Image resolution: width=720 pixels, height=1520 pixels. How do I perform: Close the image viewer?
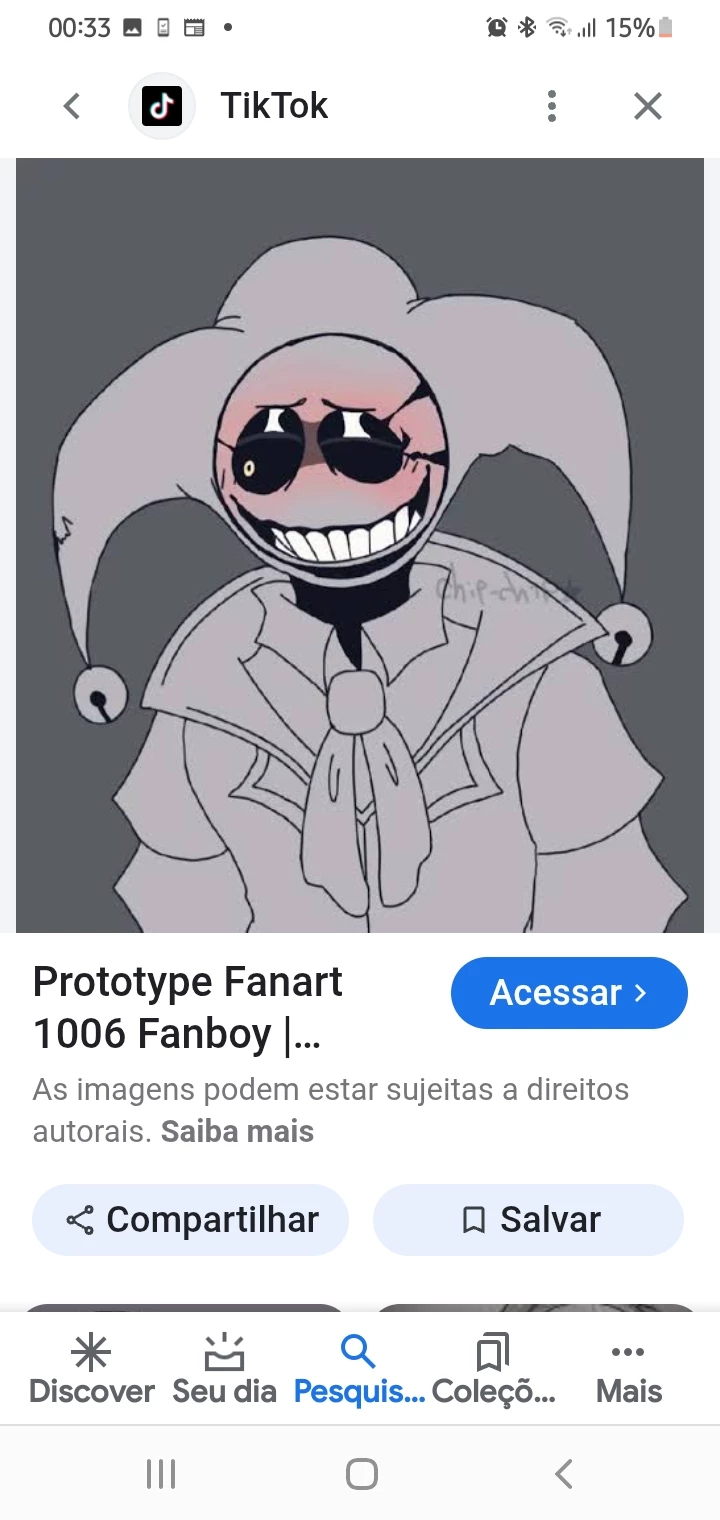click(x=648, y=106)
